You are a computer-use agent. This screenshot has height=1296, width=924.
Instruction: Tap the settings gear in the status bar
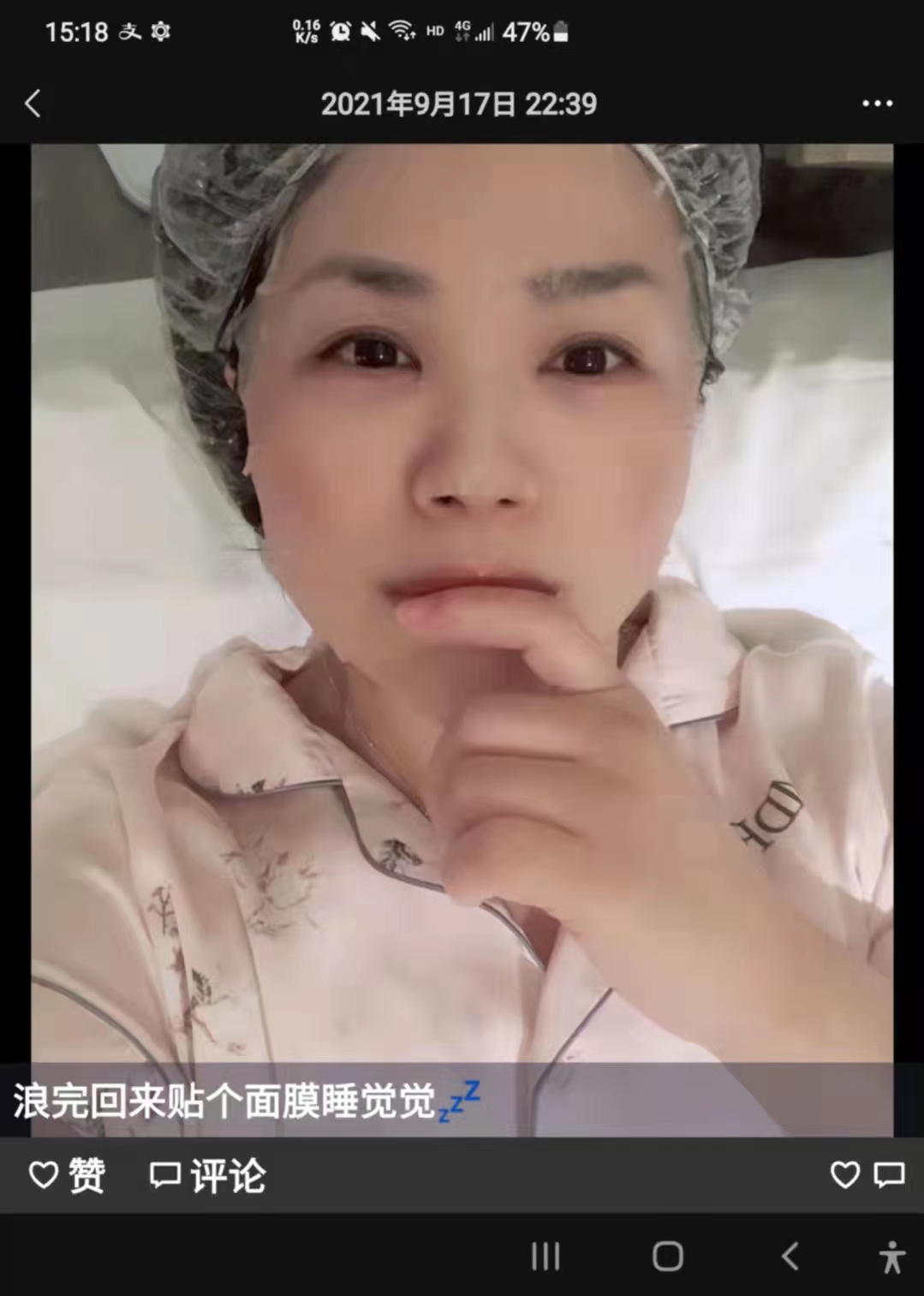(159, 32)
